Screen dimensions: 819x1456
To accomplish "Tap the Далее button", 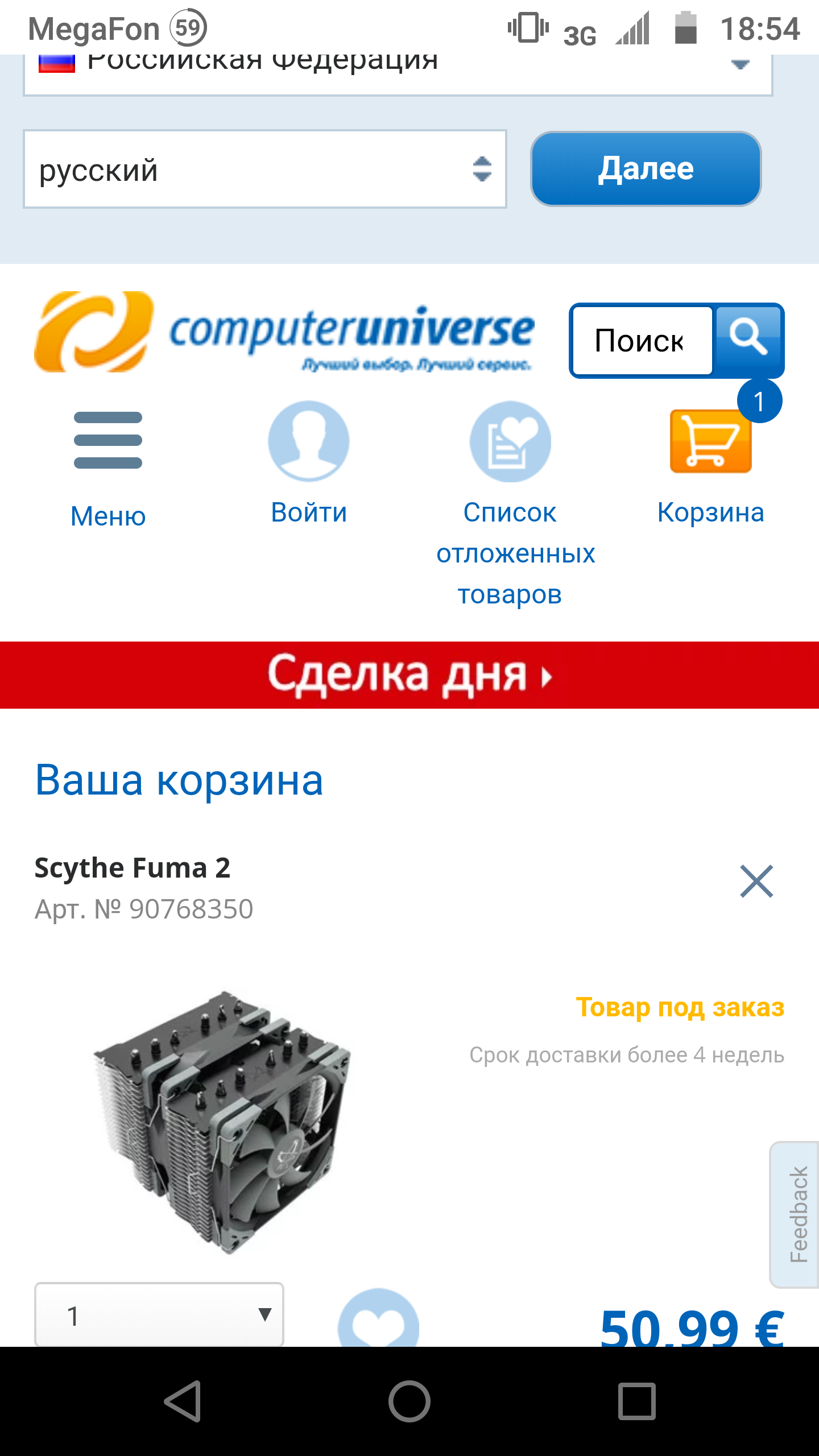I will (x=646, y=169).
